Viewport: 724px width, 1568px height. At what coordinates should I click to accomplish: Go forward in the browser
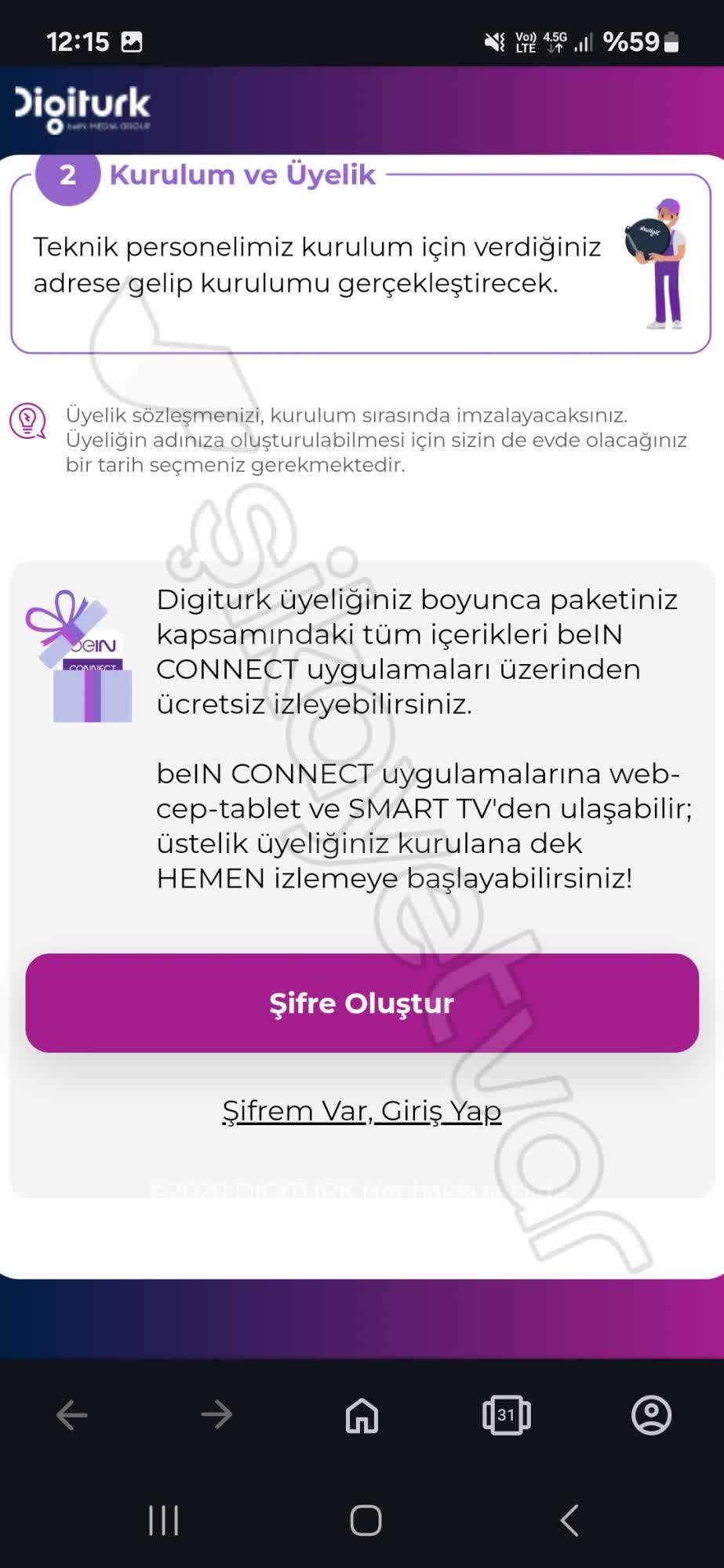click(x=216, y=1415)
